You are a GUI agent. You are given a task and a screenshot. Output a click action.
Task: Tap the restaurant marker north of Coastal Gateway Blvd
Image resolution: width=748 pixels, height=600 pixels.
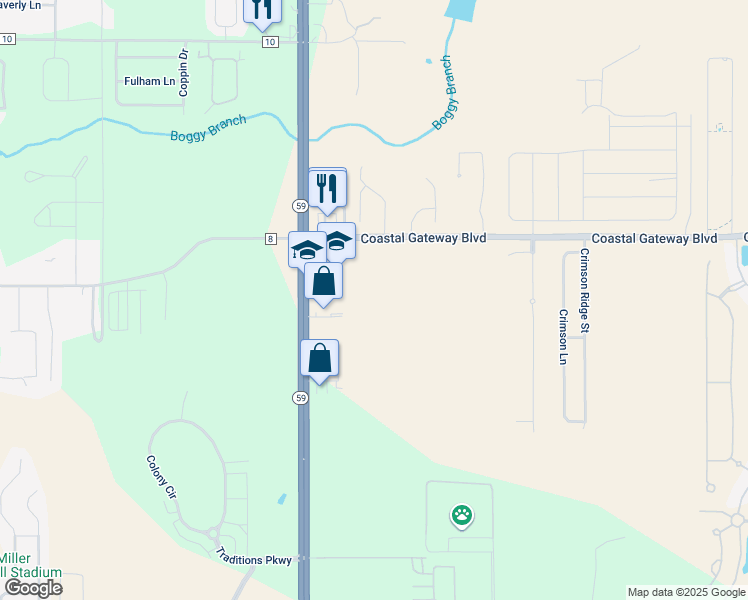pos(327,191)
